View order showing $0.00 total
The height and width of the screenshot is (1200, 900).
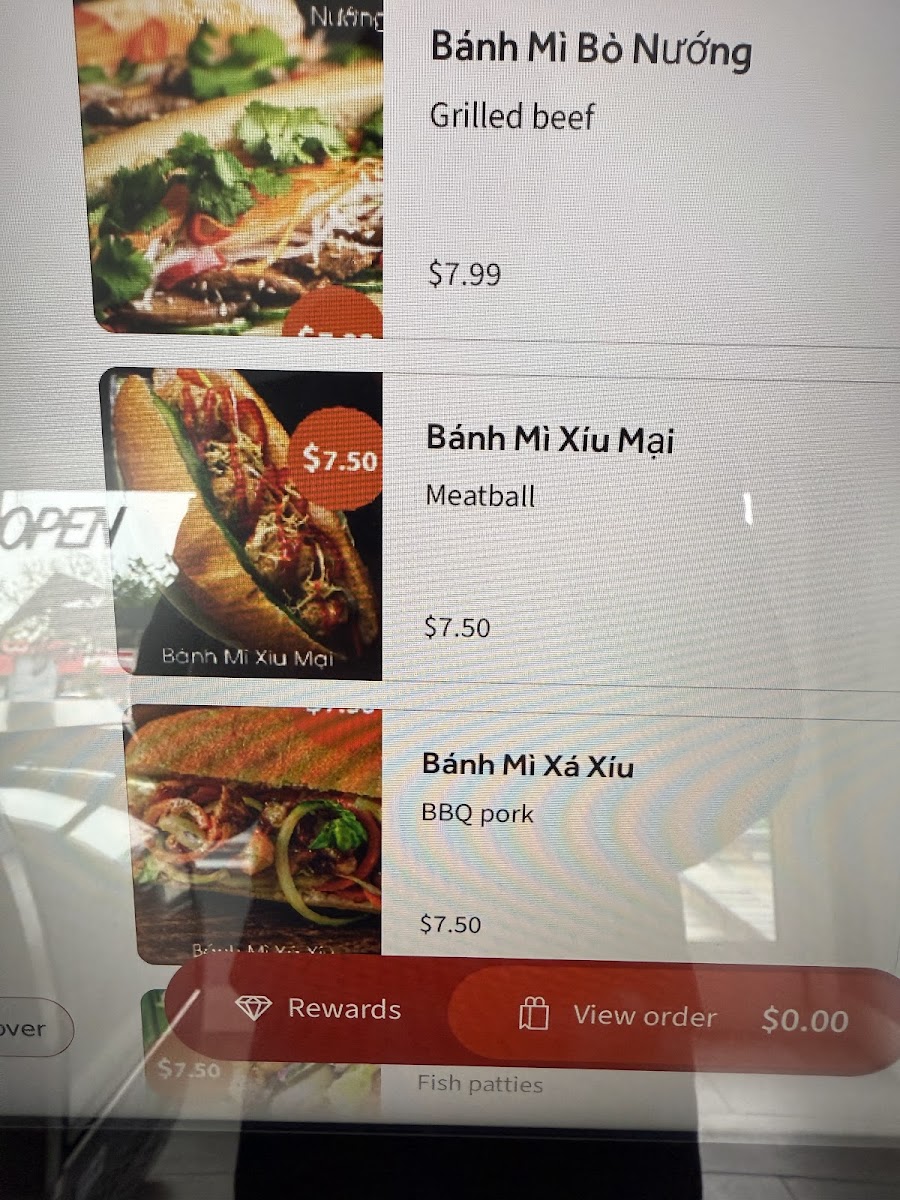tap(675, 1019)
